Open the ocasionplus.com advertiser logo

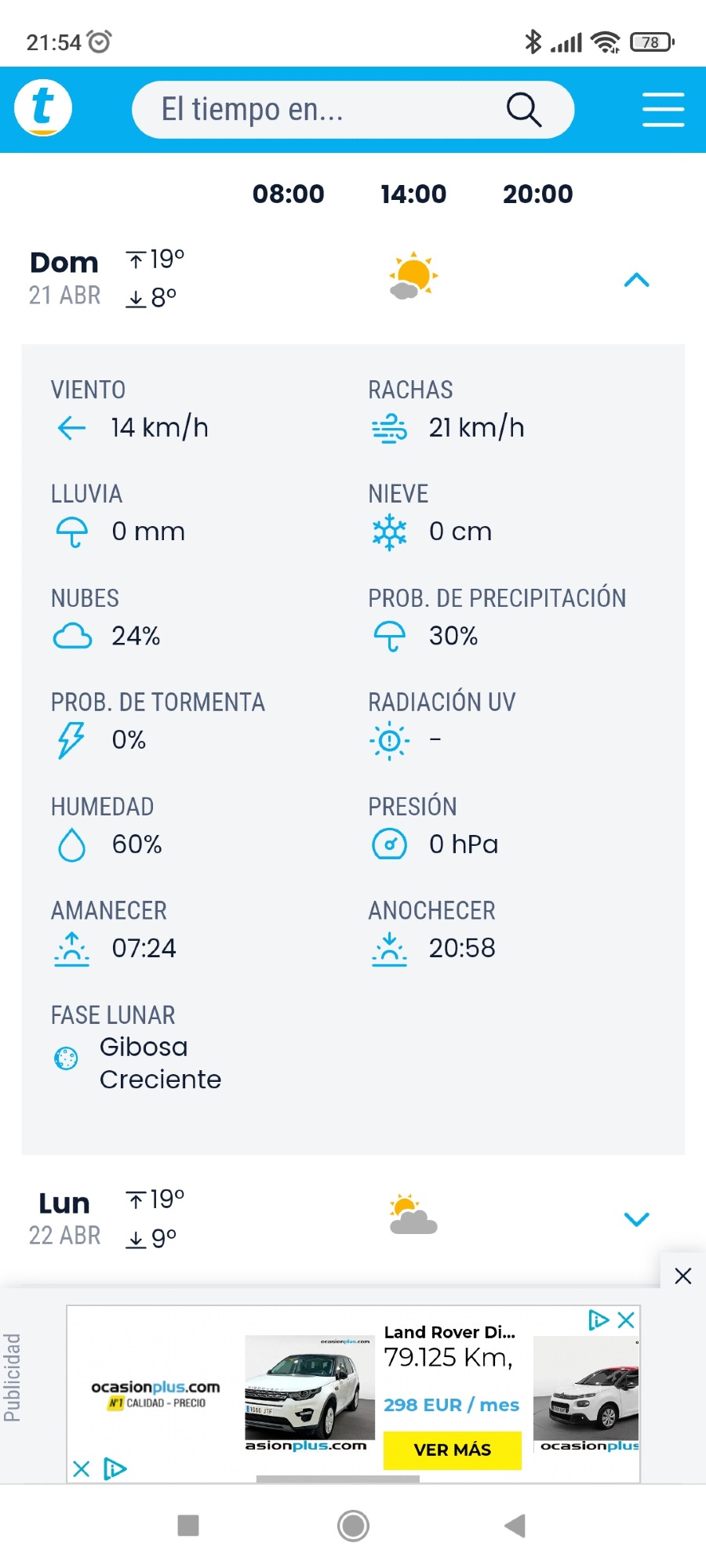[x=155, y=1394]
